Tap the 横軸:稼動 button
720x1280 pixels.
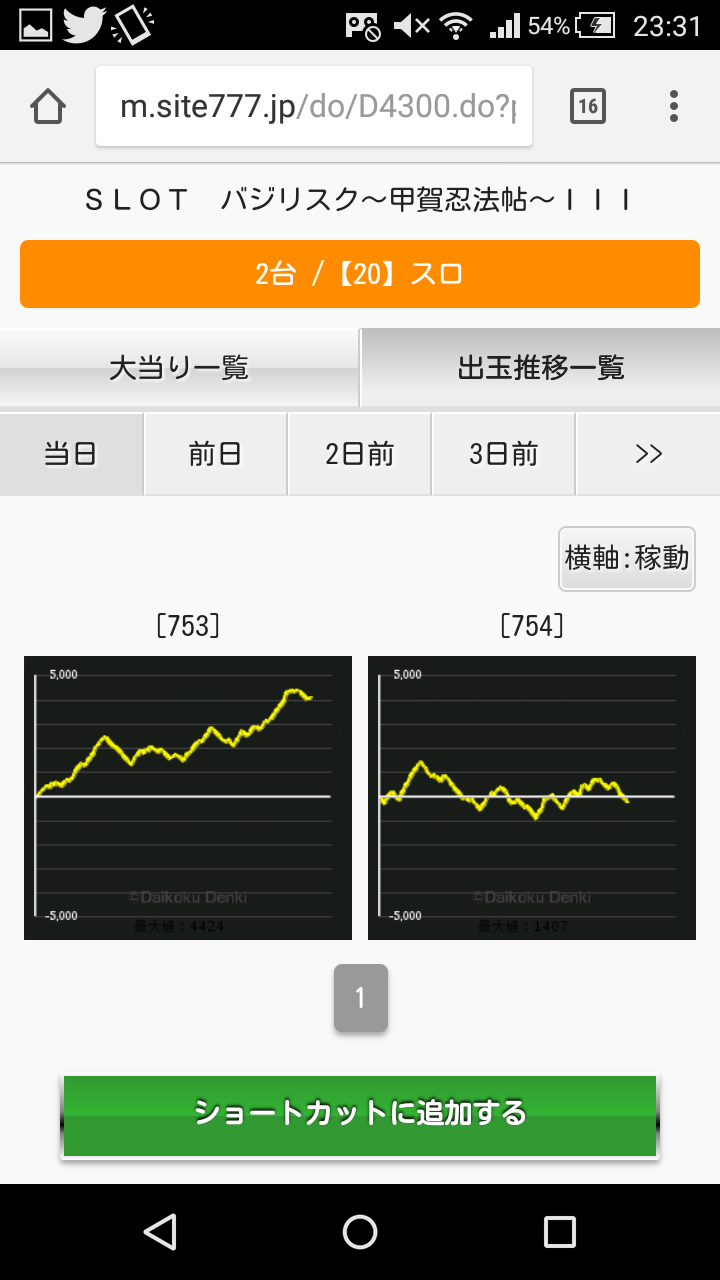click(627, 558)
